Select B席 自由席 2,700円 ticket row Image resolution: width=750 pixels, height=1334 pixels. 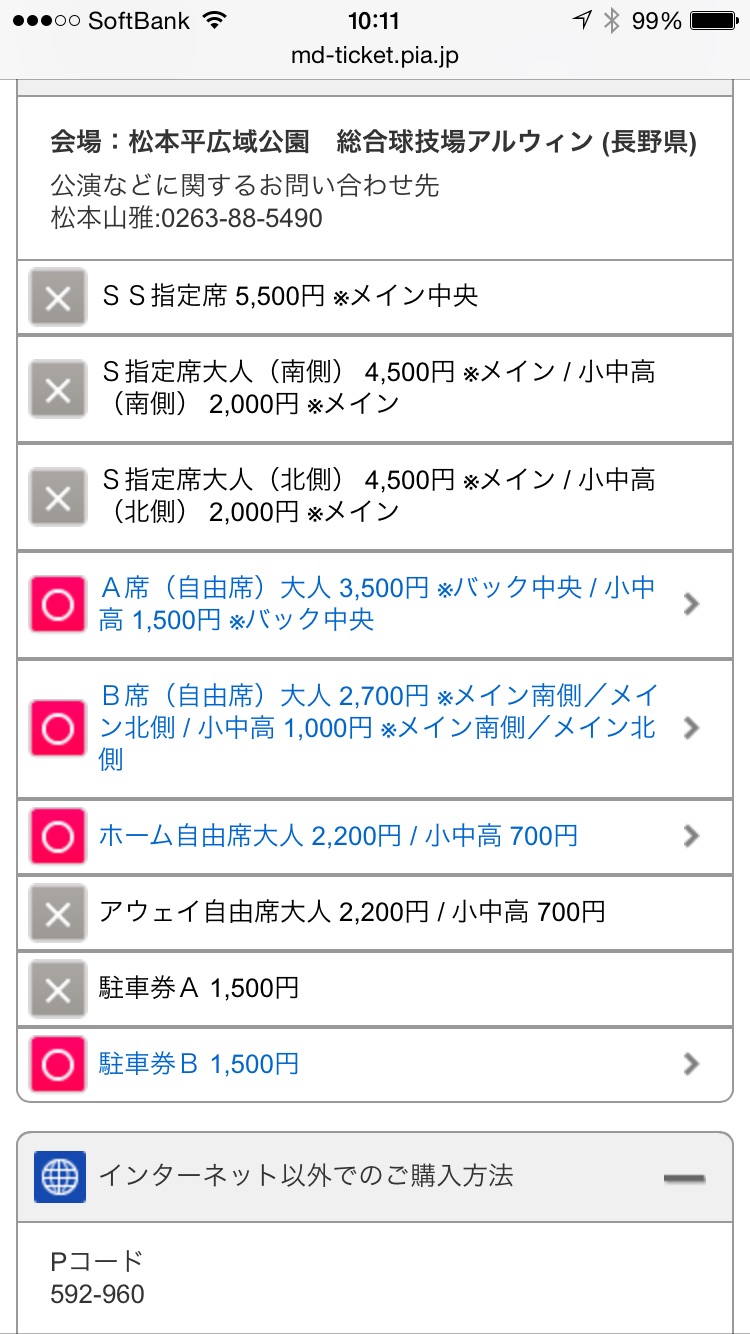tap(375, 728)
